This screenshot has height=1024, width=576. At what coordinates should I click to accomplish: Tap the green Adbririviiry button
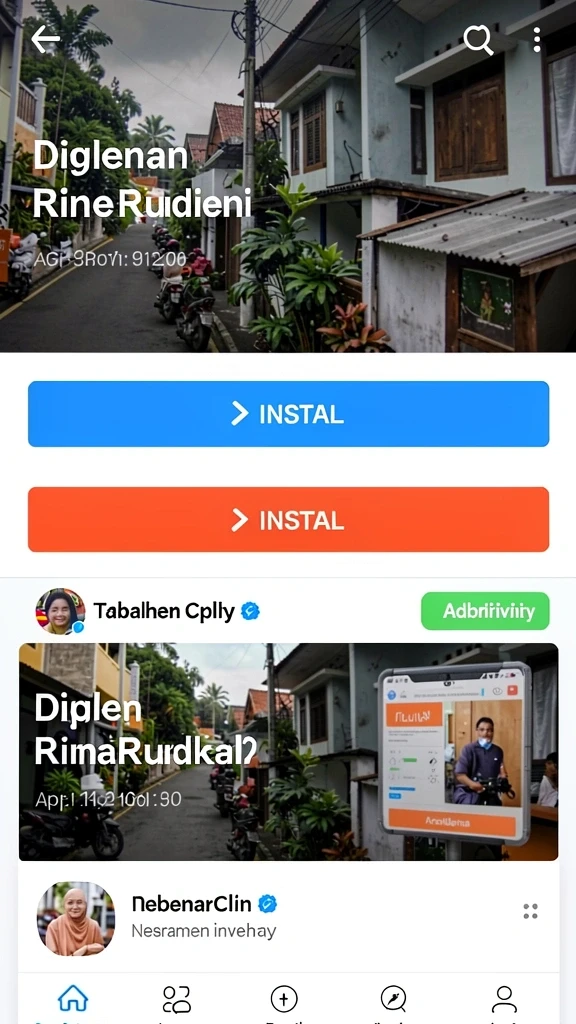click(485, 611)
